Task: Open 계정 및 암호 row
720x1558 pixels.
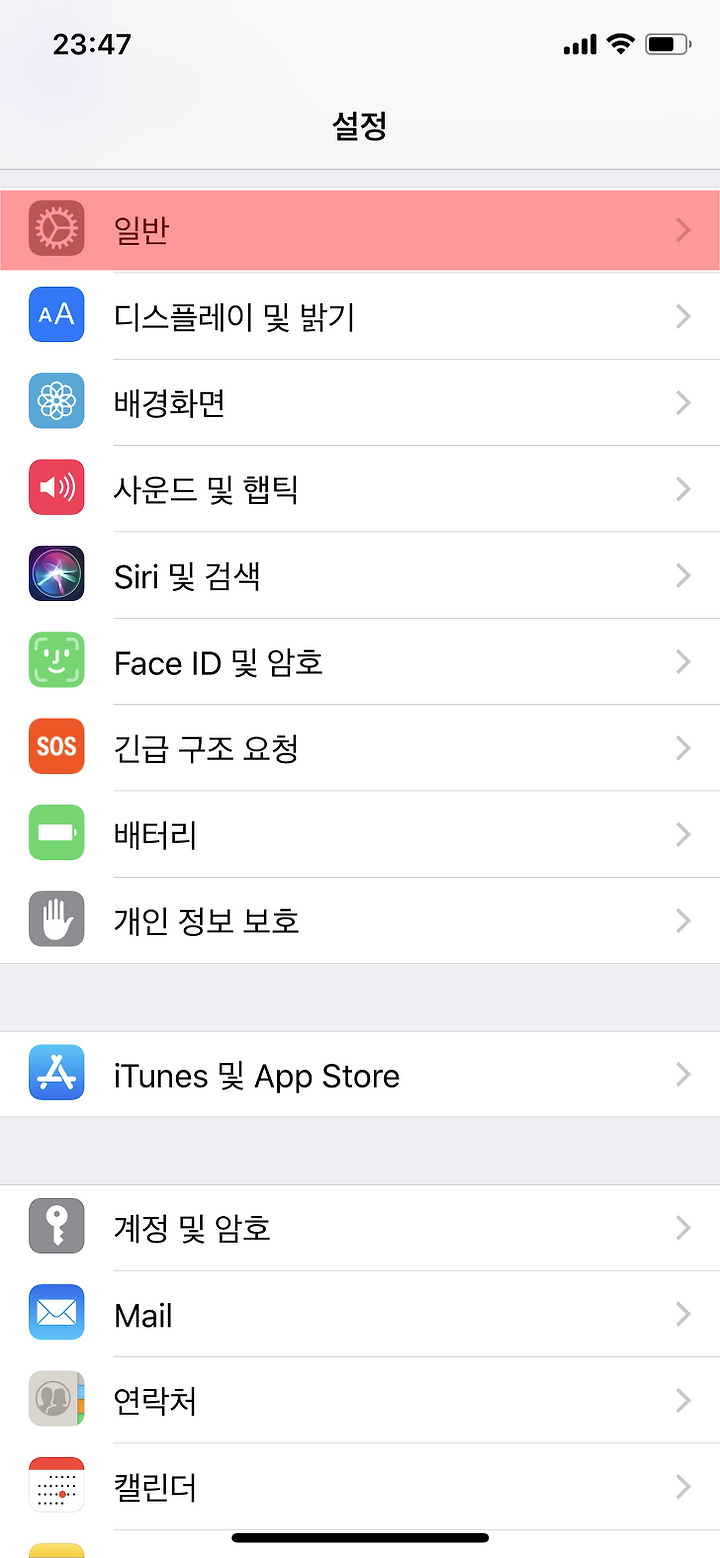Action: tap(360, 1228)
